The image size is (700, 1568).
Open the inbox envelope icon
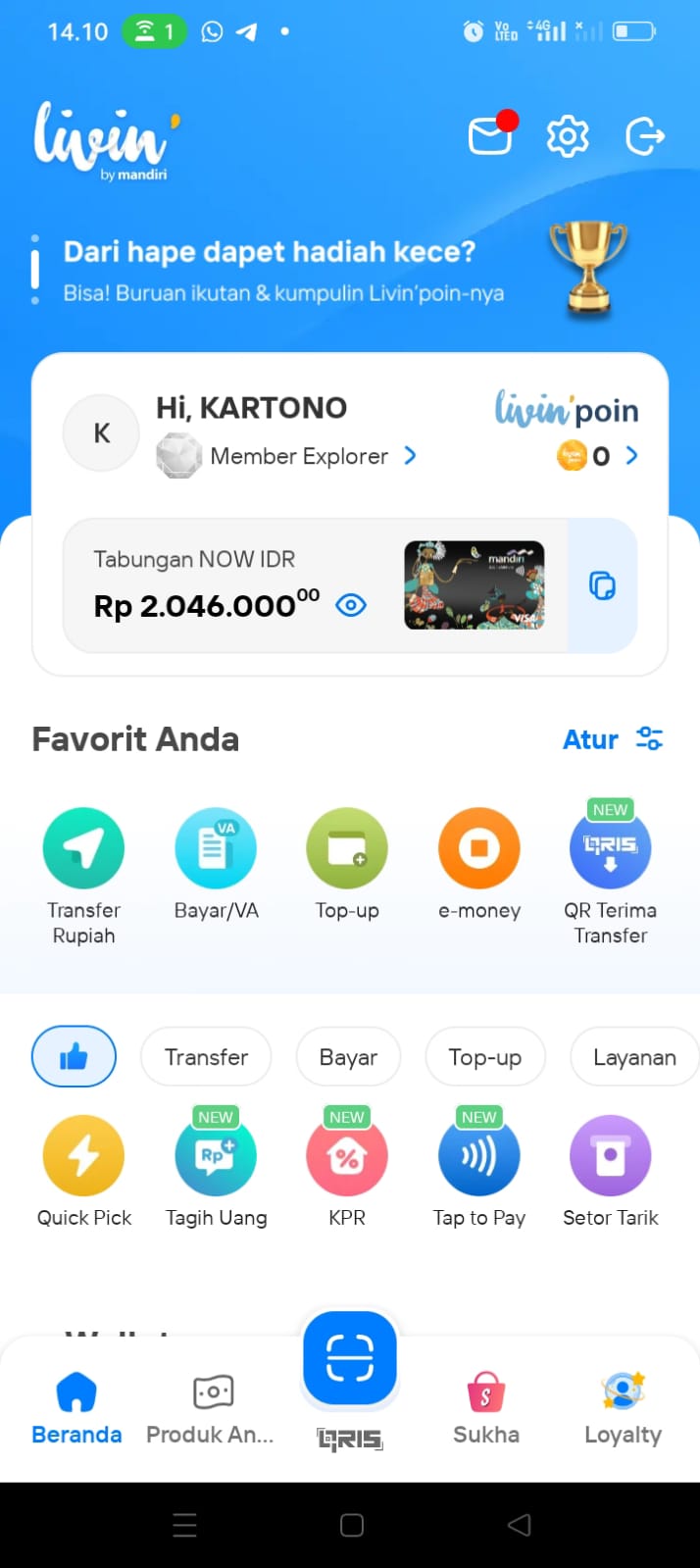(492, 134)
